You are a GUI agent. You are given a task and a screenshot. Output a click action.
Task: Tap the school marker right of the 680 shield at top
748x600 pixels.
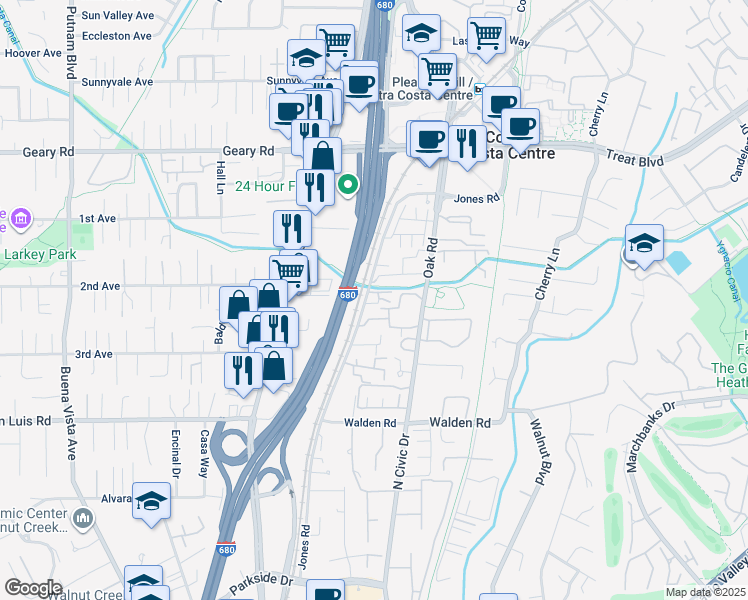[421, 37]
